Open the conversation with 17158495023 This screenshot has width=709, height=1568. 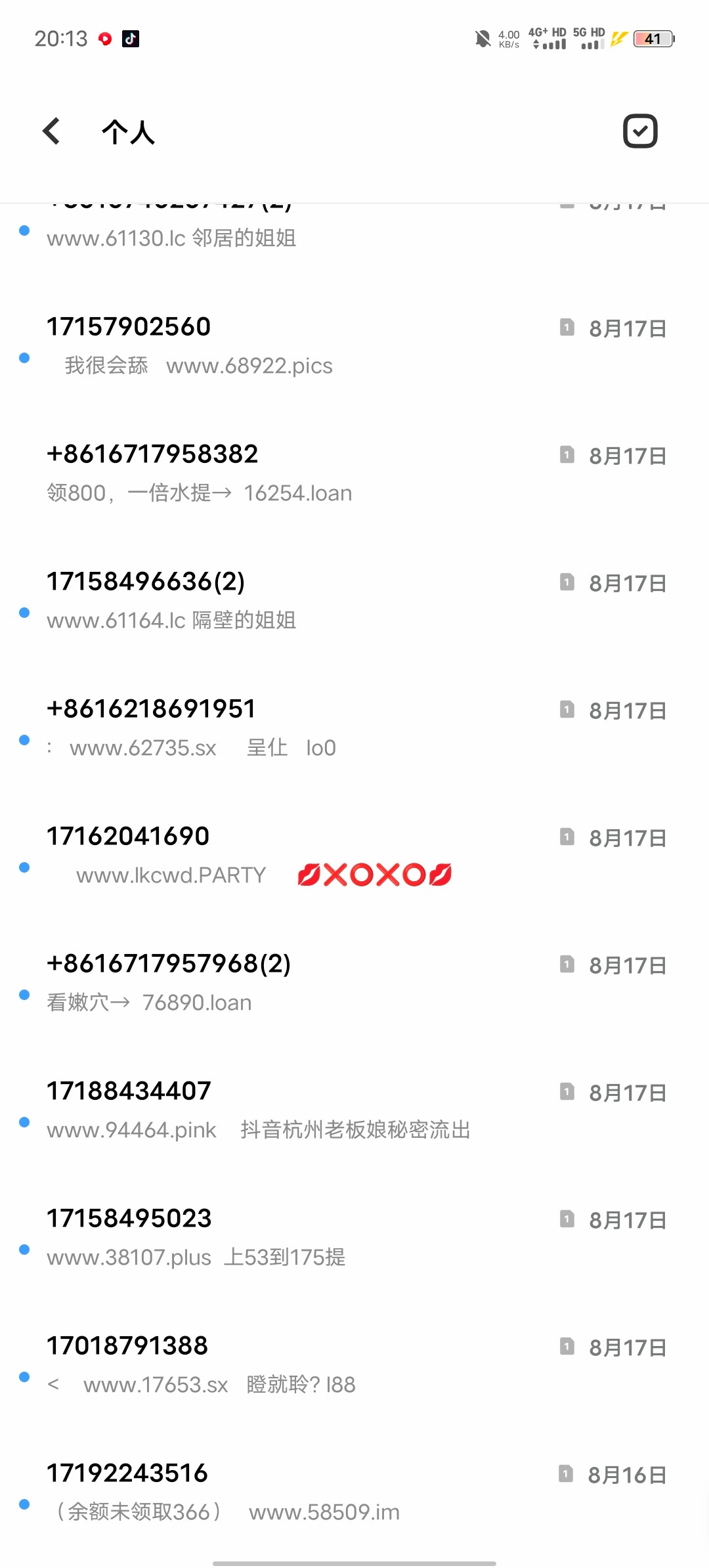(x=354, y=1238)
